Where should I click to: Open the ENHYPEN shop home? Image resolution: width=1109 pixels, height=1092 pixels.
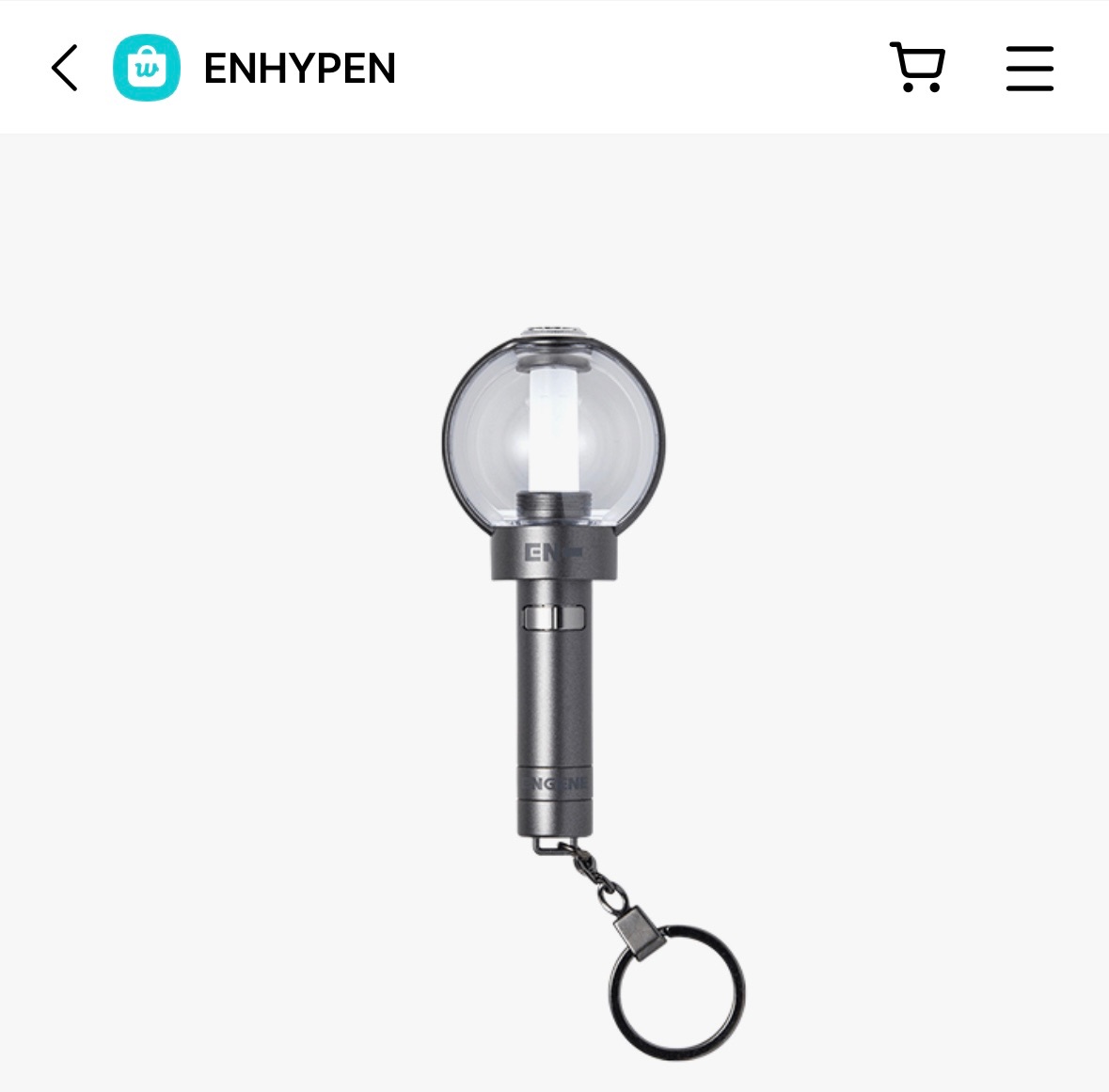click(299, 69)
